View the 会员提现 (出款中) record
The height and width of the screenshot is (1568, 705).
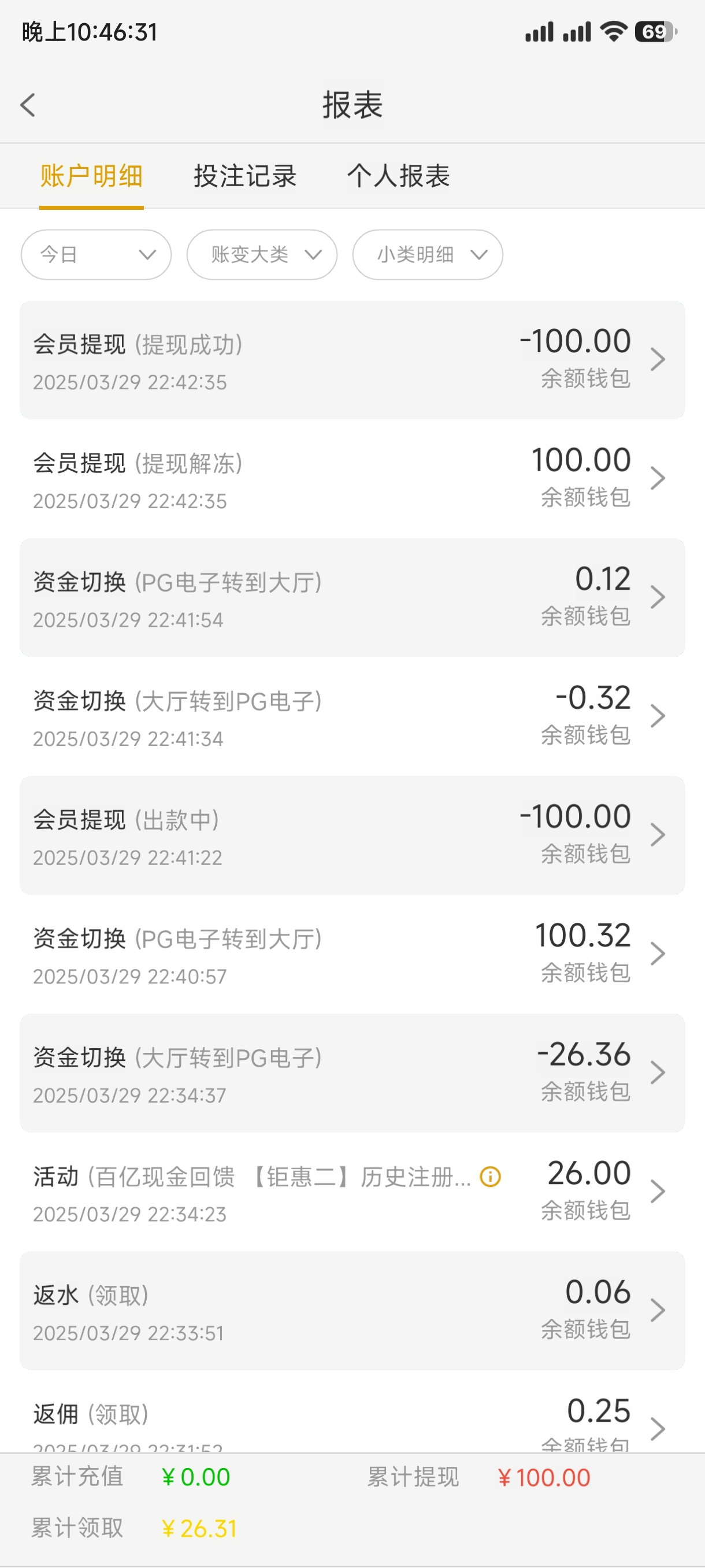pos(351,835)
